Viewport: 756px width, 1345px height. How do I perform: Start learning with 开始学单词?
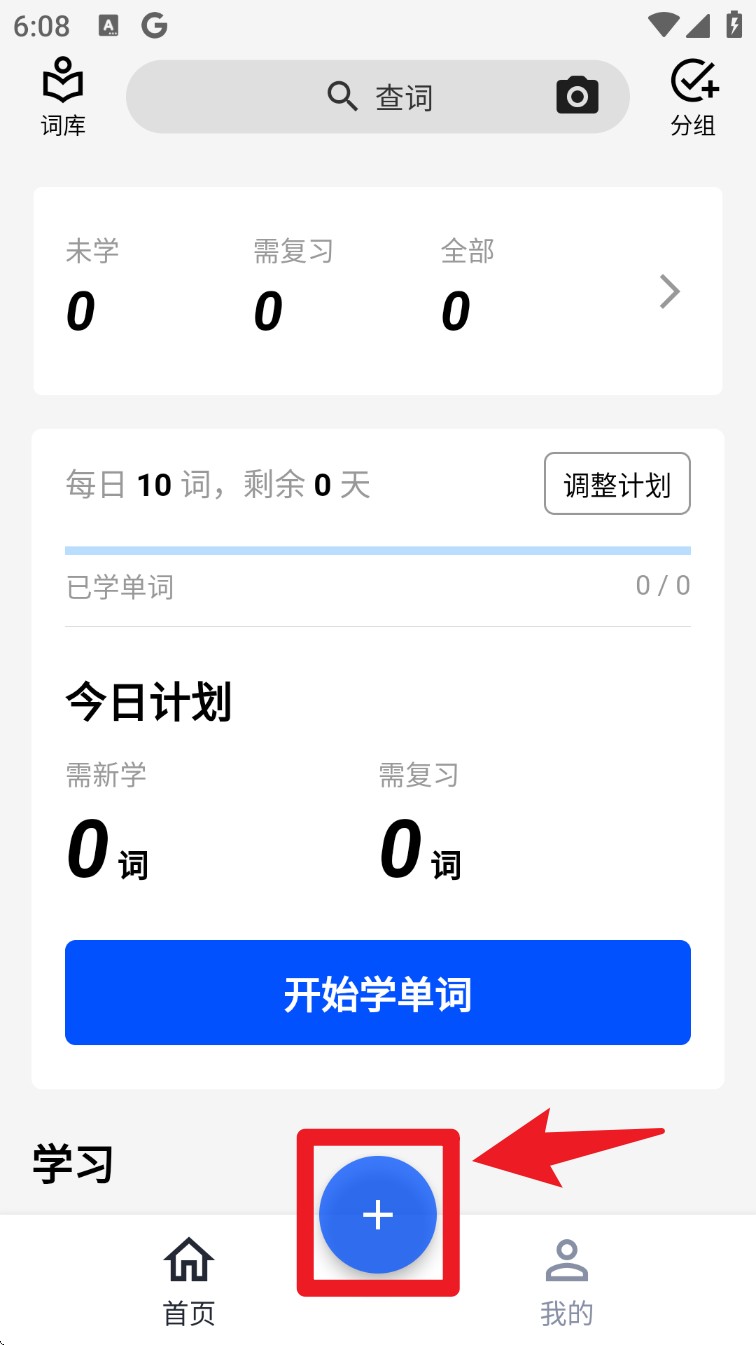click(x=378, y=993)
